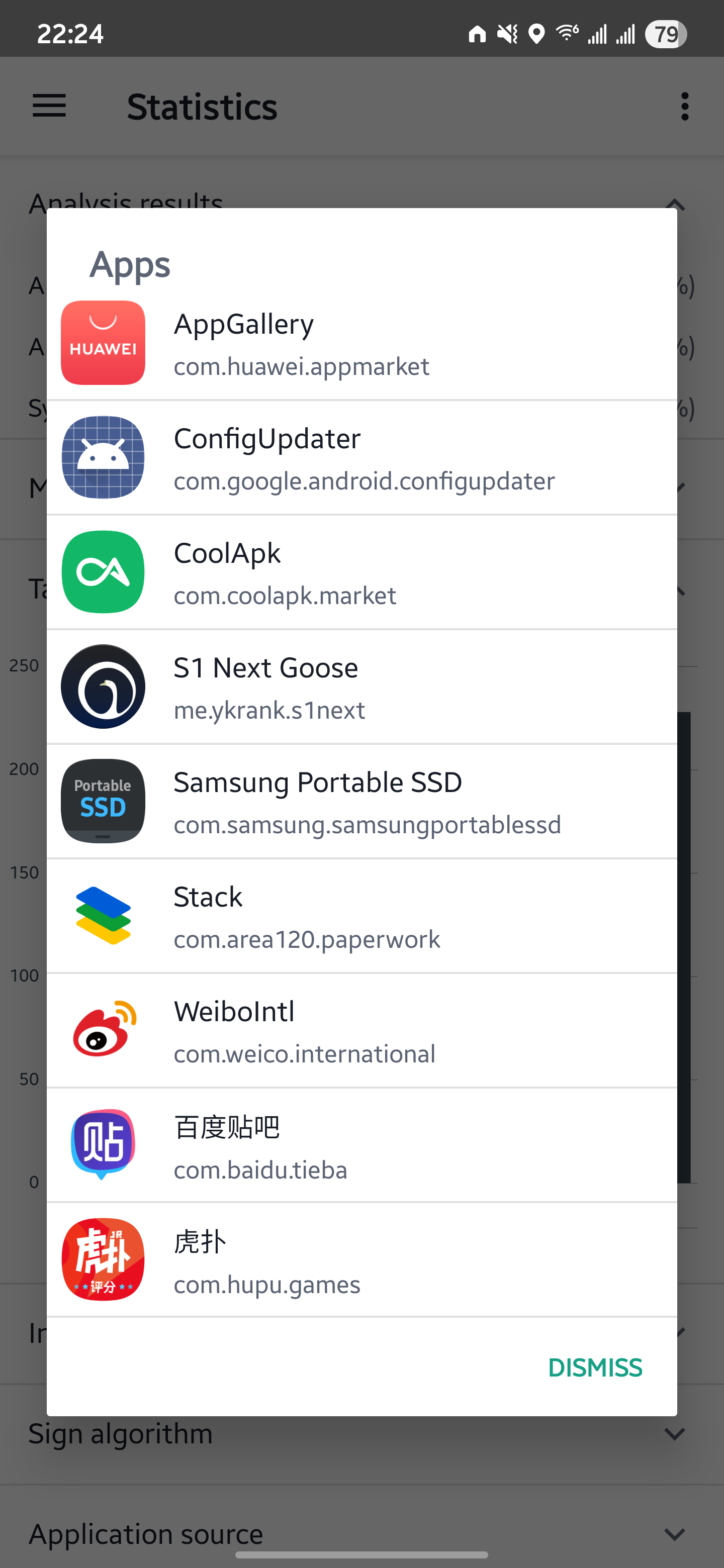Open Samsung Portable SSD app details
Viewport: 724px width, 1568px height.
tap(361, 802)
